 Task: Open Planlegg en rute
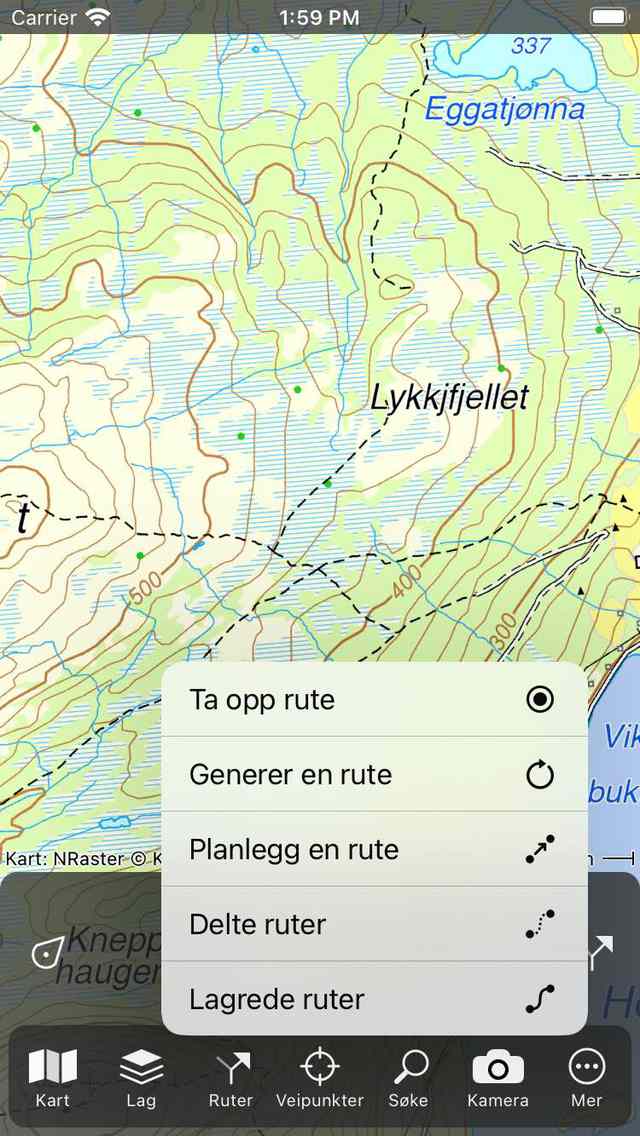point(373,849)
